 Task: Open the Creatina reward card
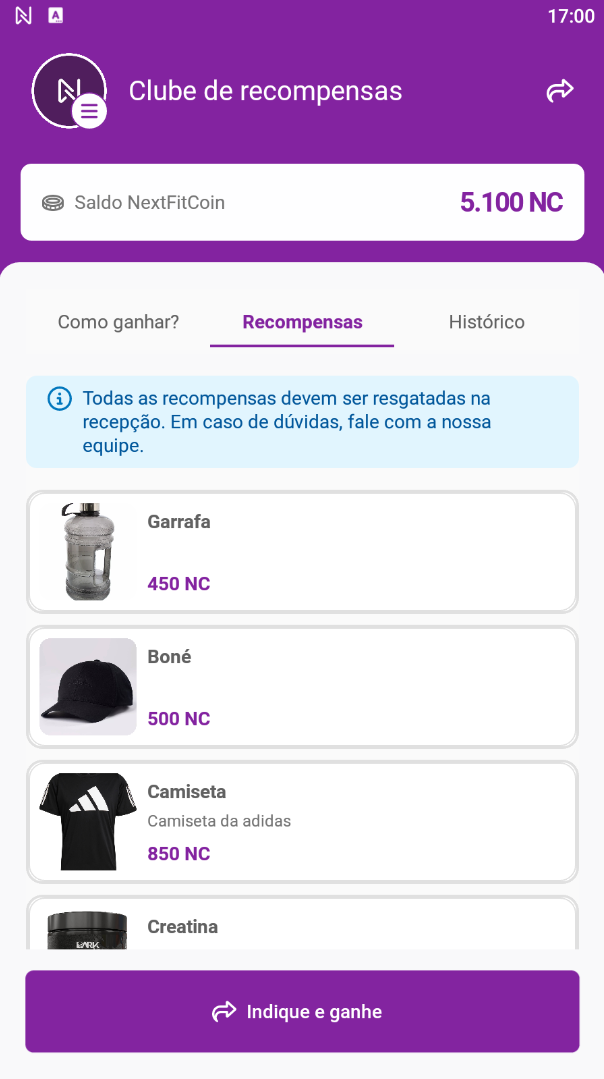pyautogui.click(x=302, y=925)
